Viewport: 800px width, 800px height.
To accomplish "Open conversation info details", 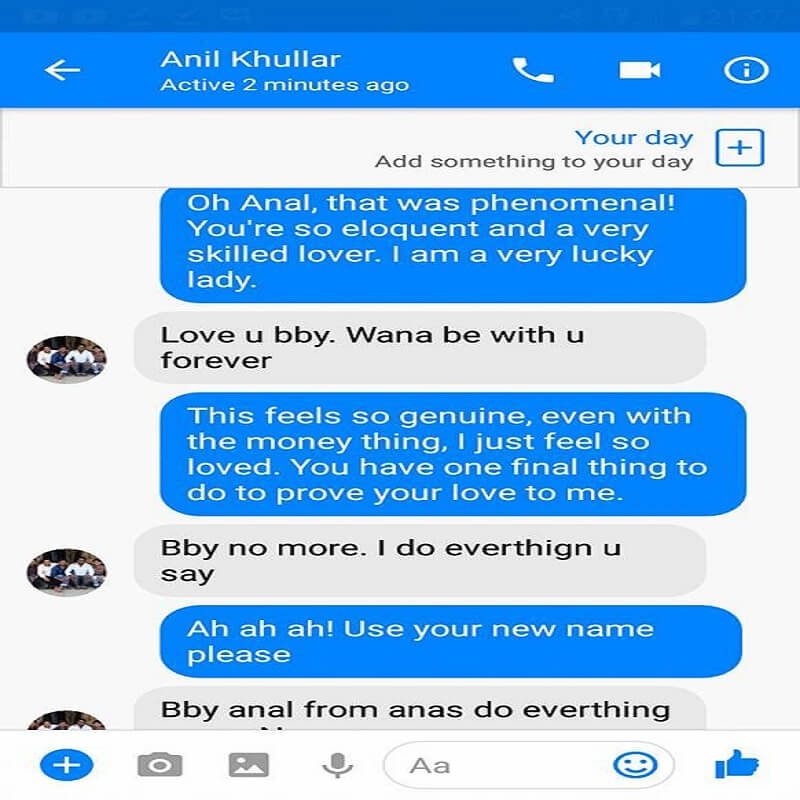I will click(746, 70).
